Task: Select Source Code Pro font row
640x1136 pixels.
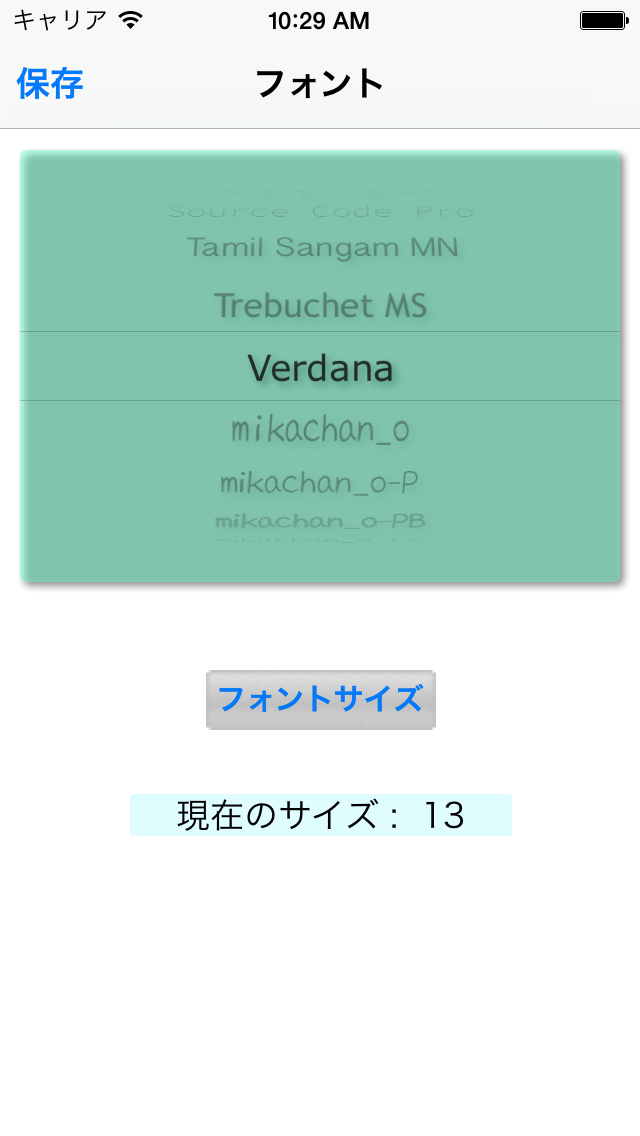Action: click(321, 212)
